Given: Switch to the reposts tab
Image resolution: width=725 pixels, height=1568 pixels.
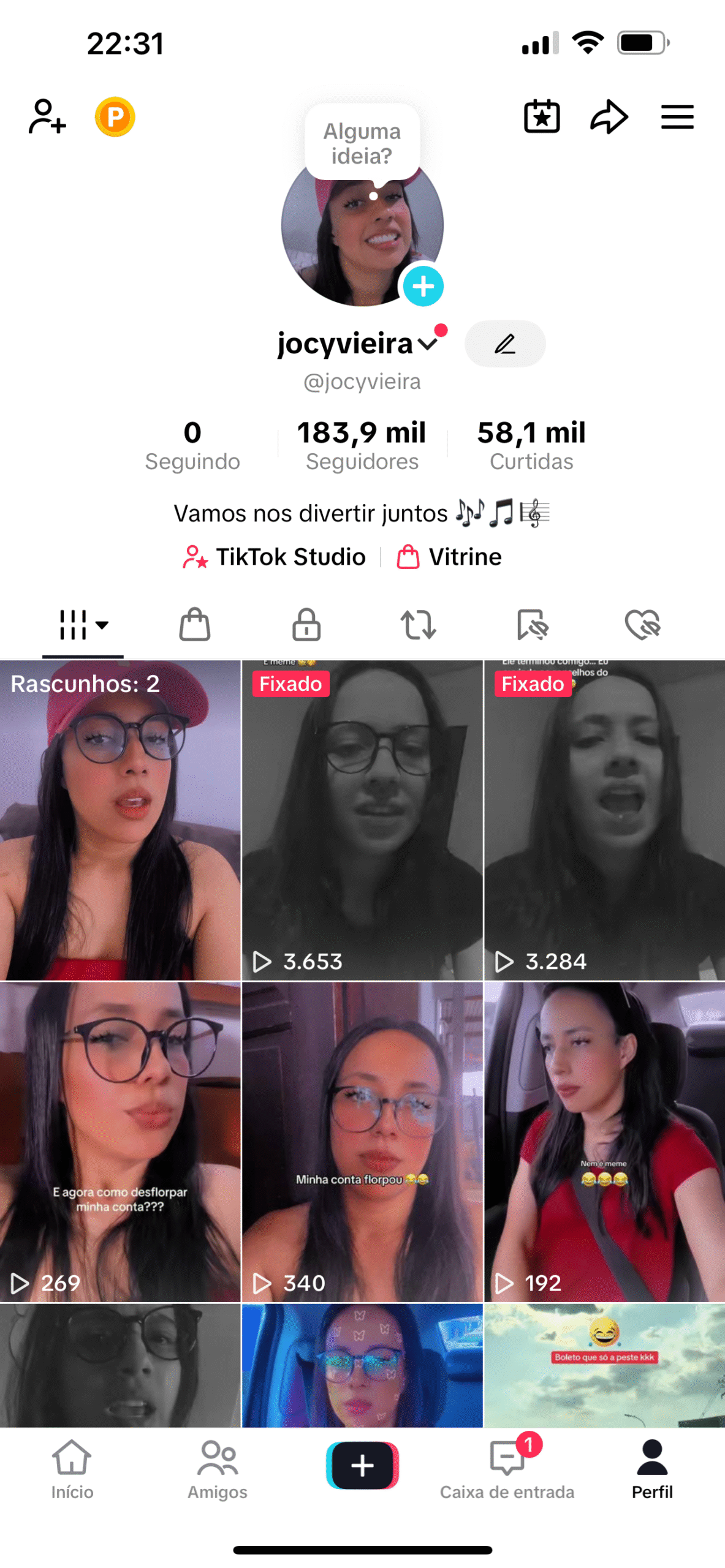Looking at the screenshot, I should pyautogui.click(x=418, y=625).
